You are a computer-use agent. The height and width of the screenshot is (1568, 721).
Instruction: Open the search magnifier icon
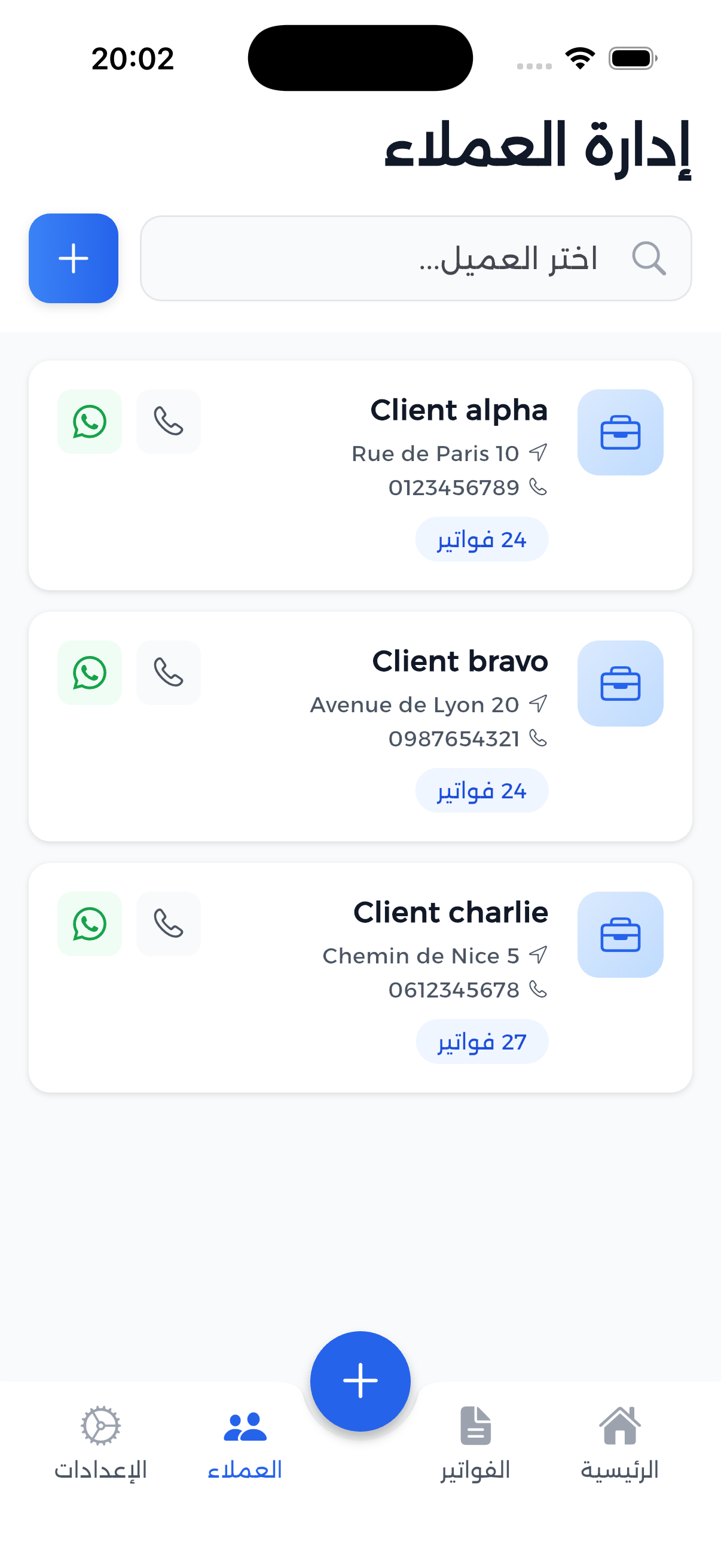(649, 258)
